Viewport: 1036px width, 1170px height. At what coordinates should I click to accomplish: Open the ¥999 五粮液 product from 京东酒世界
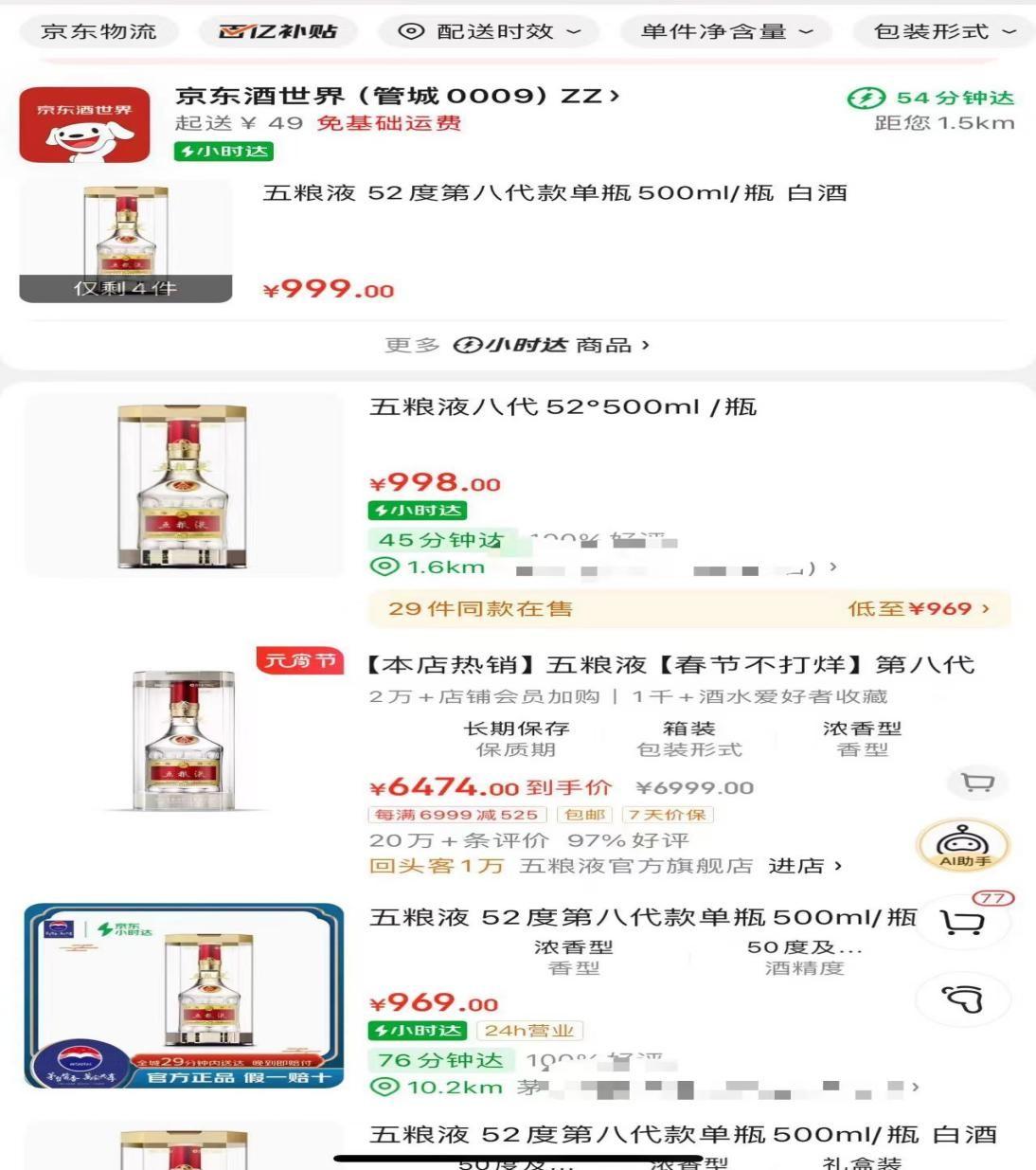tap(554, 193)
